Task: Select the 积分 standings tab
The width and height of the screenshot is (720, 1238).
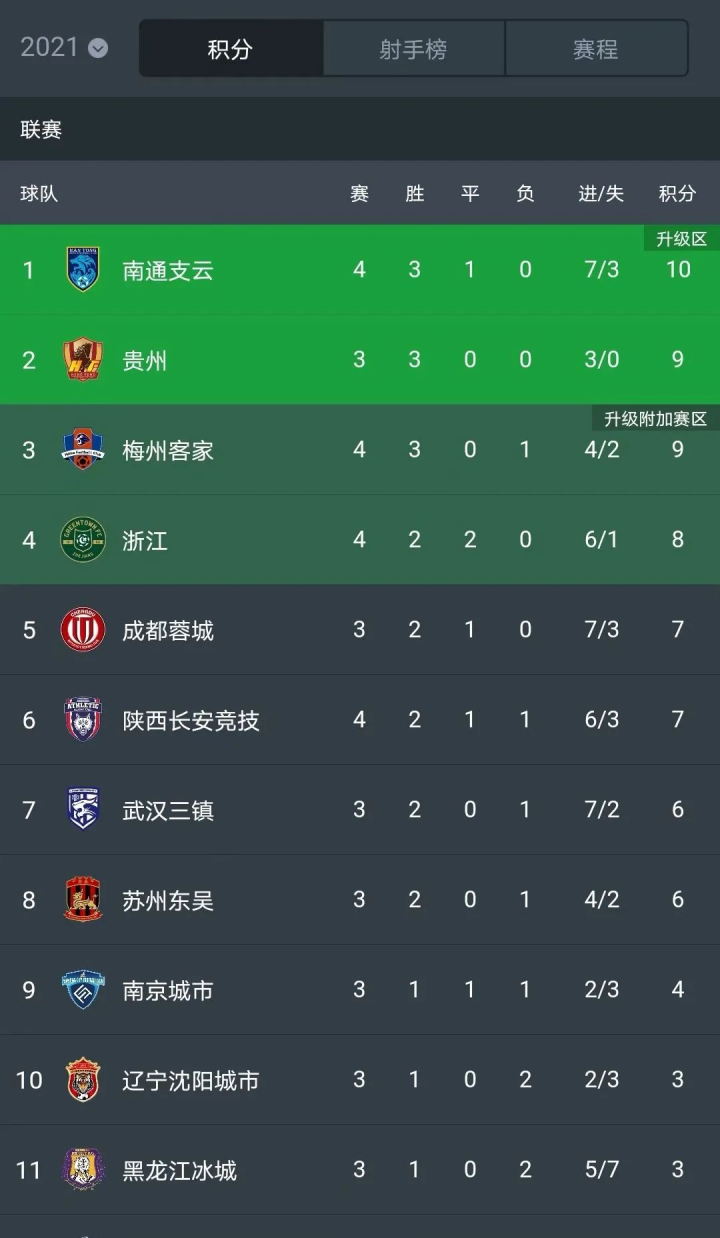Action: click(230, 49)
